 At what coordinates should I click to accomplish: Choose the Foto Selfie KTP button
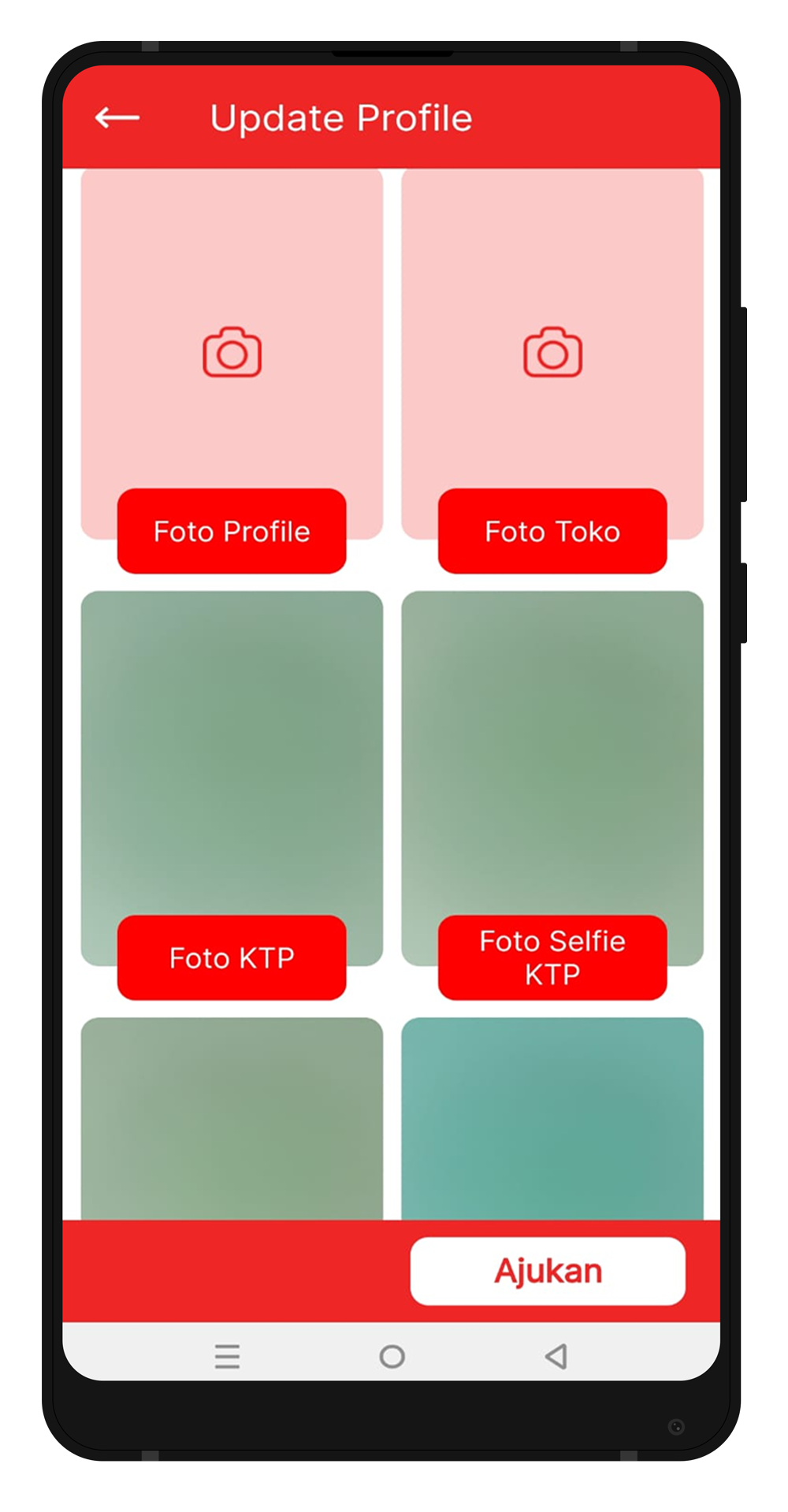pos(552,957)
